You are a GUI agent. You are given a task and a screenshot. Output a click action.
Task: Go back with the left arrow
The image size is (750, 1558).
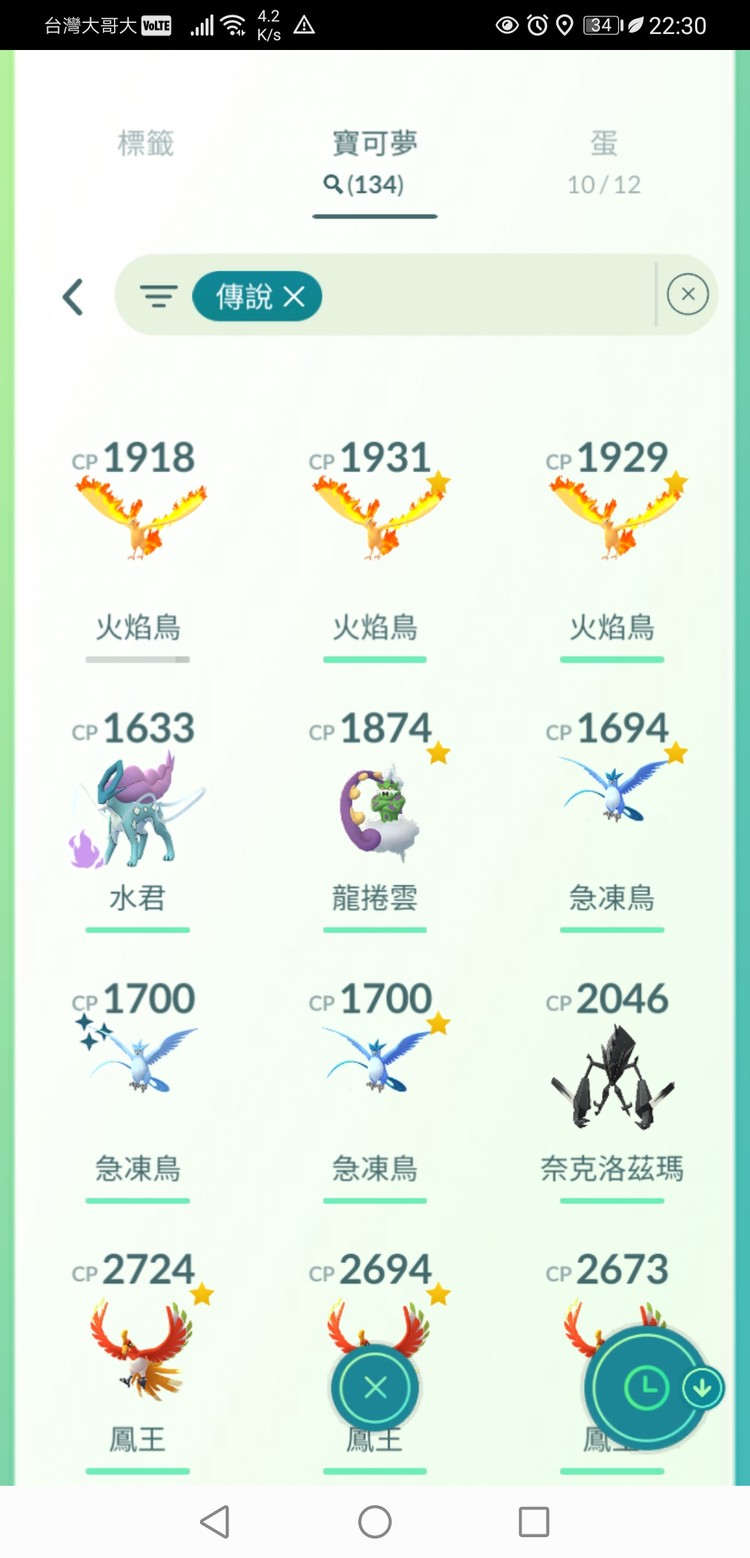73,297
